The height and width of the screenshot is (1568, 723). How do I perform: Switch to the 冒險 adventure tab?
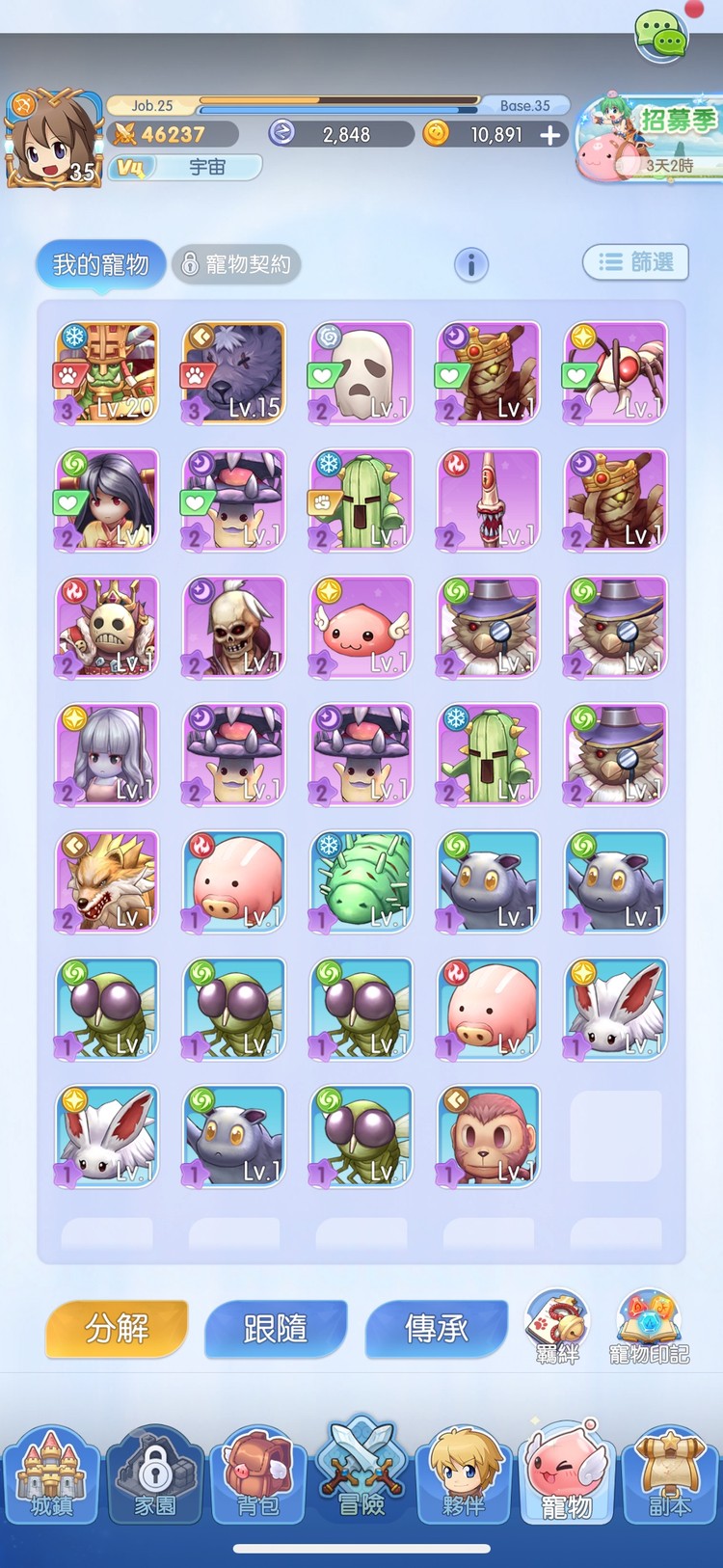361,1471
